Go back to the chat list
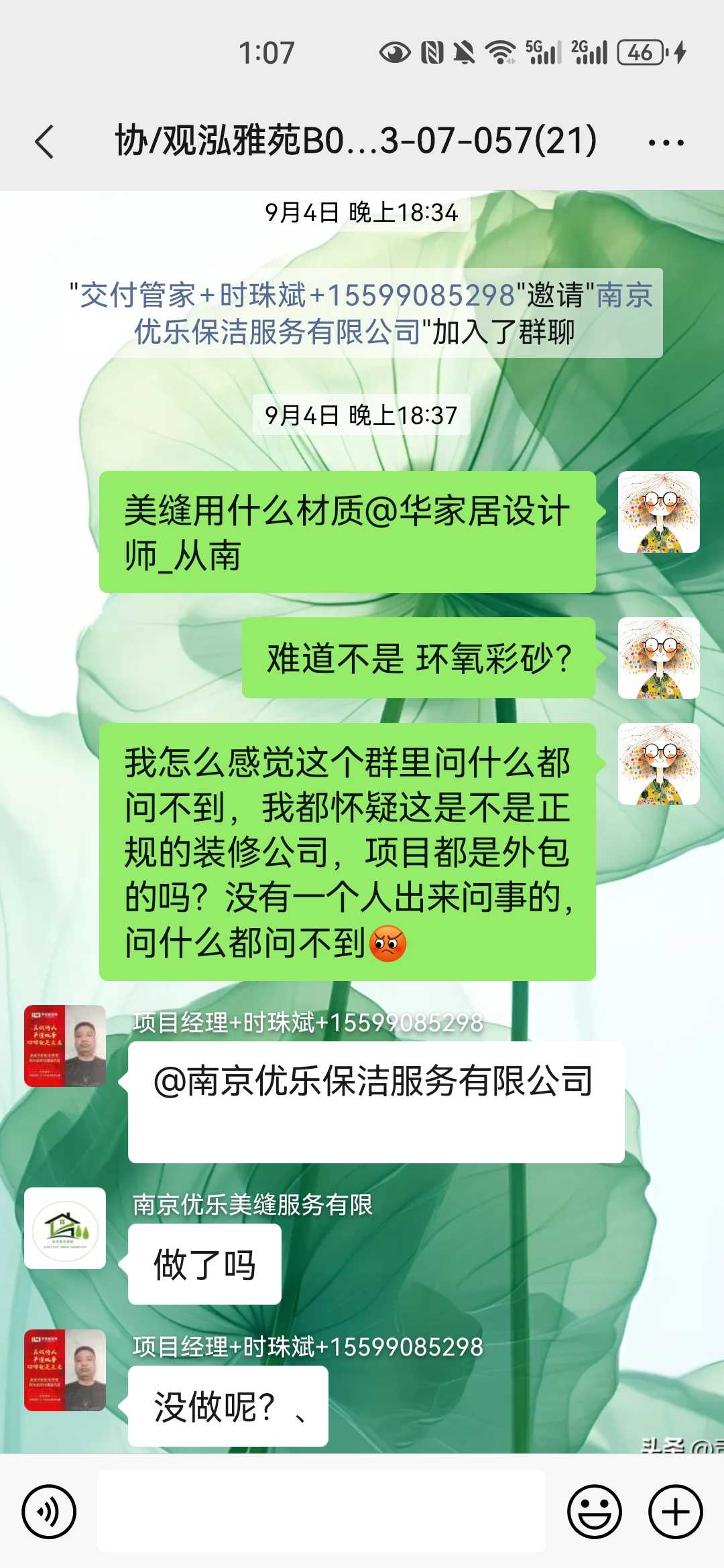This screenshot has width=724, height=1568. 44,142
